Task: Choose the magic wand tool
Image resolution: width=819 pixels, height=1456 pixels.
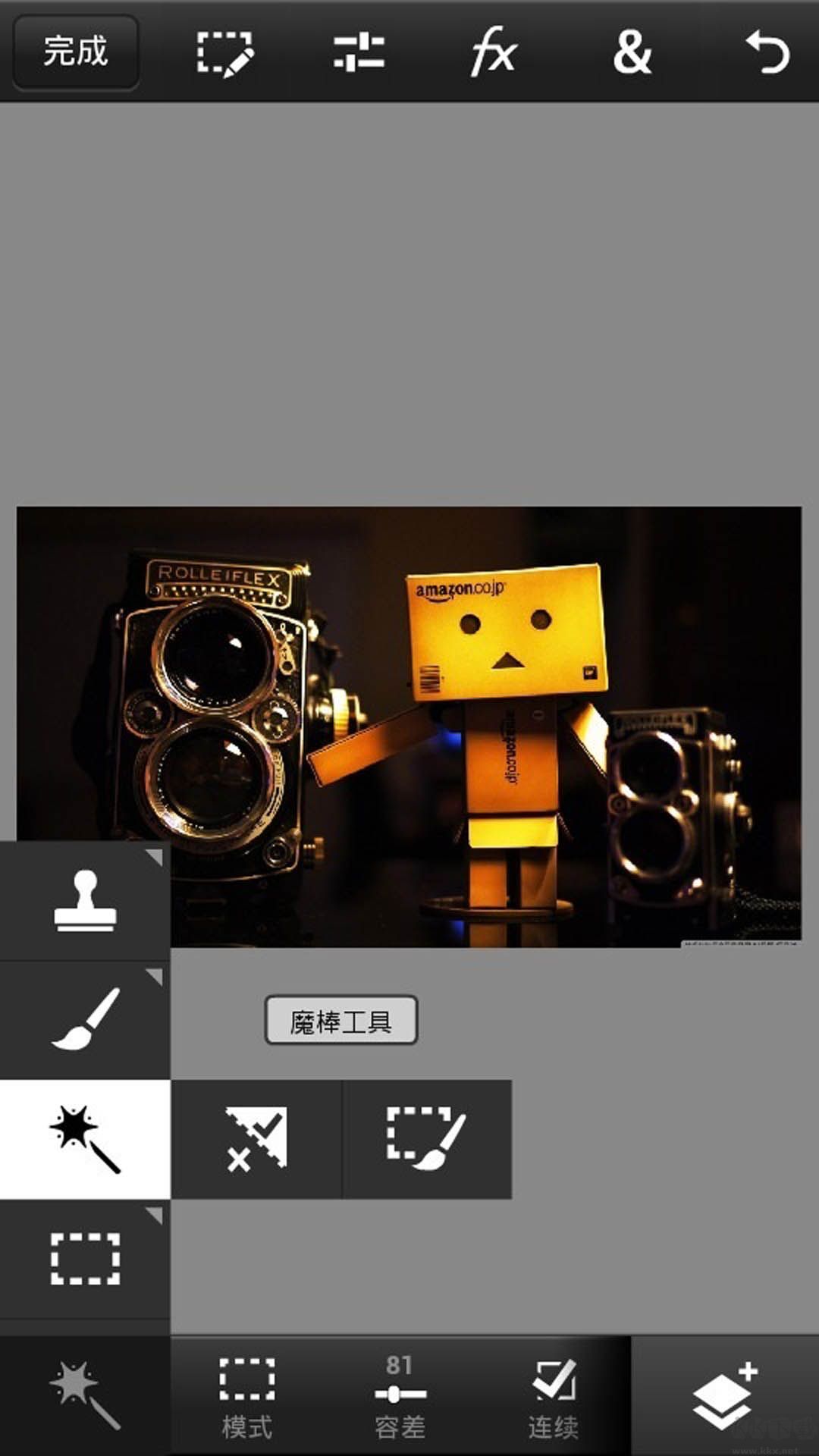Action: [85, 1139]
